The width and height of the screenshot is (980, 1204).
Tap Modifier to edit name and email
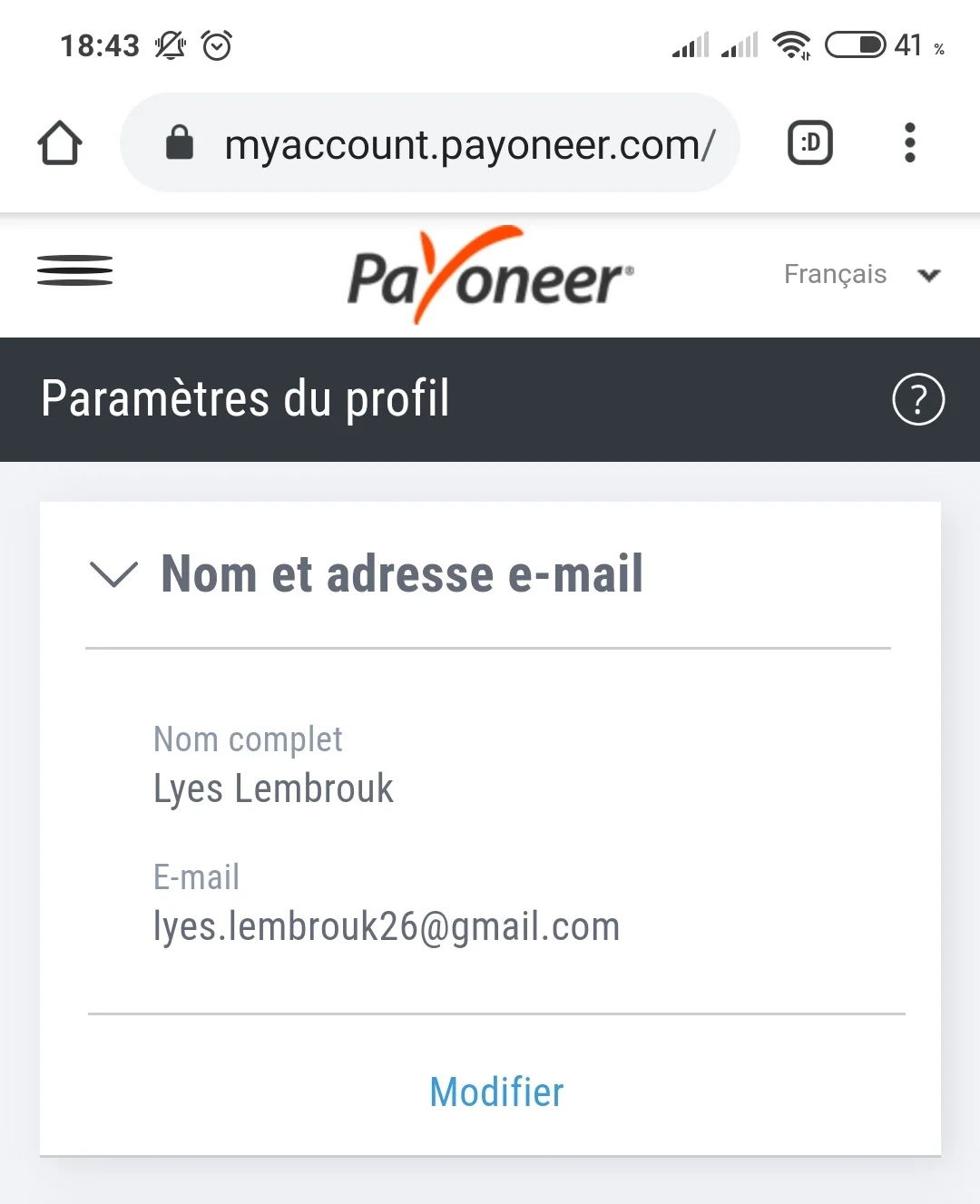(x=496, y=1091)
